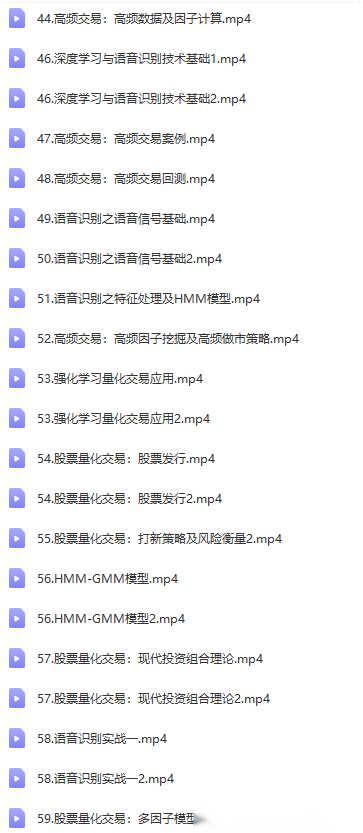Screen dimensions: 363x833
Task: Play 46.深度学习与语音识别技术基础2.mp4
Action: click(x=141, y=99)
